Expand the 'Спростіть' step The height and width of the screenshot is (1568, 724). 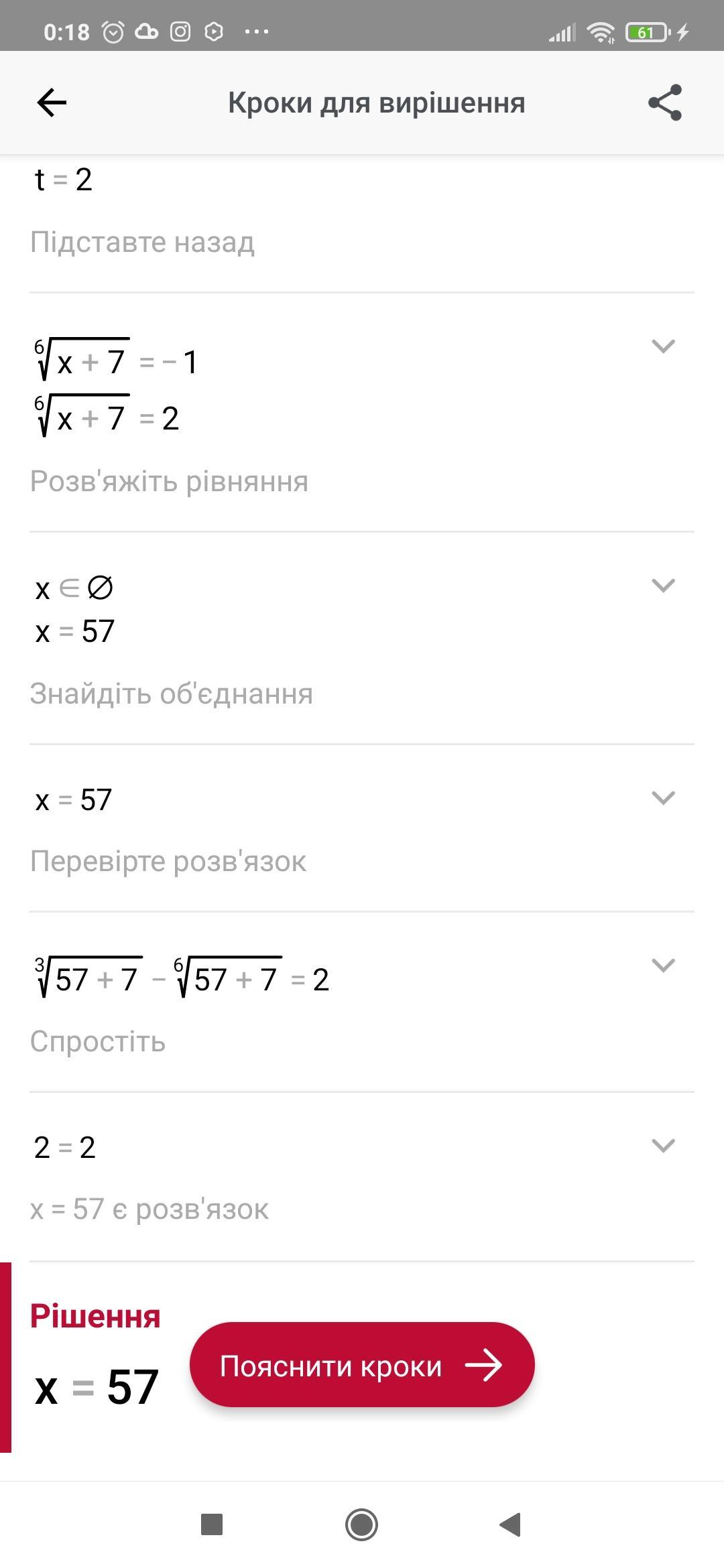[663, 966]
